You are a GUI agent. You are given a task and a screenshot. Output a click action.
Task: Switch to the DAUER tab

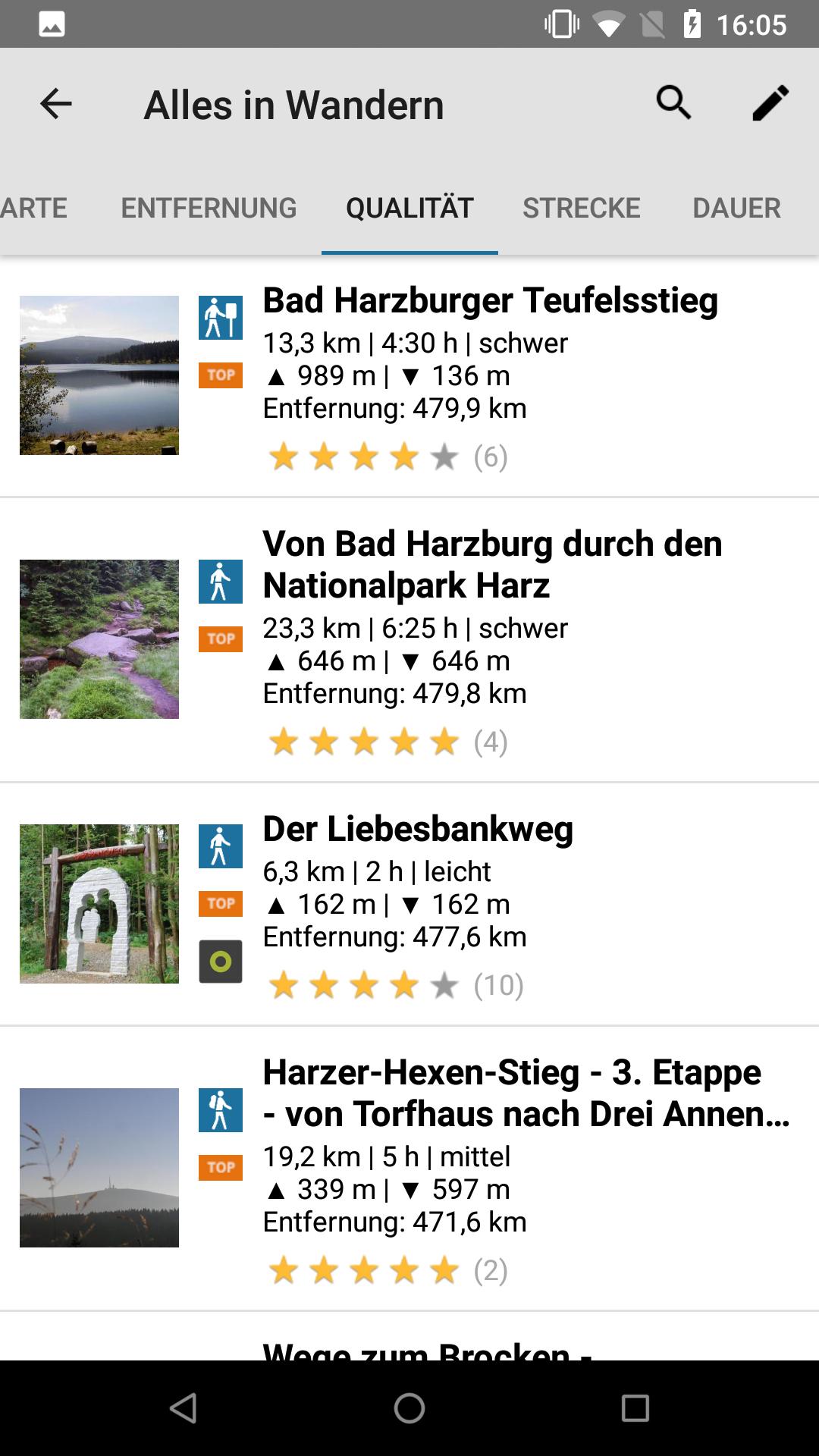[737, 207]
